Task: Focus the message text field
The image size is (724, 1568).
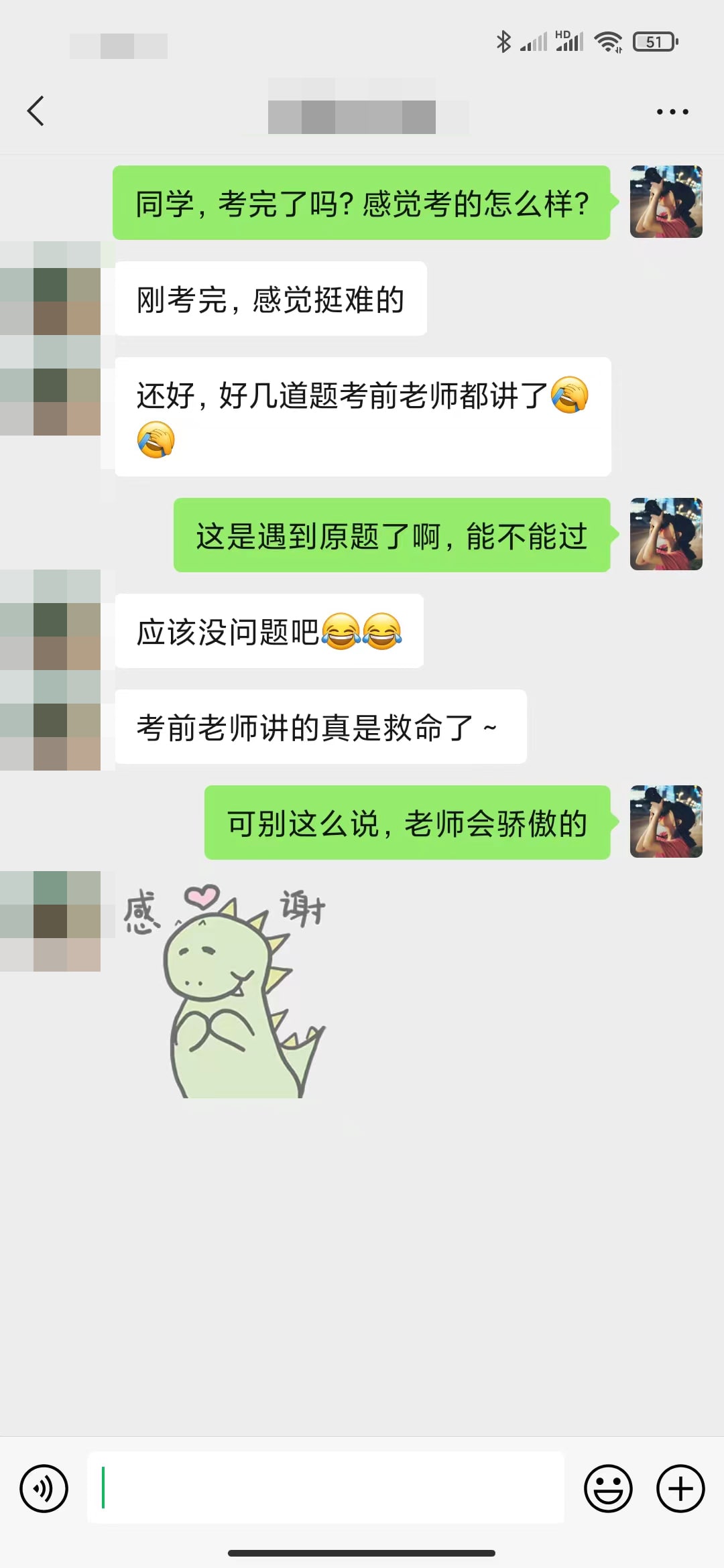Action: pyautogui.click(x=325, y=1488)
